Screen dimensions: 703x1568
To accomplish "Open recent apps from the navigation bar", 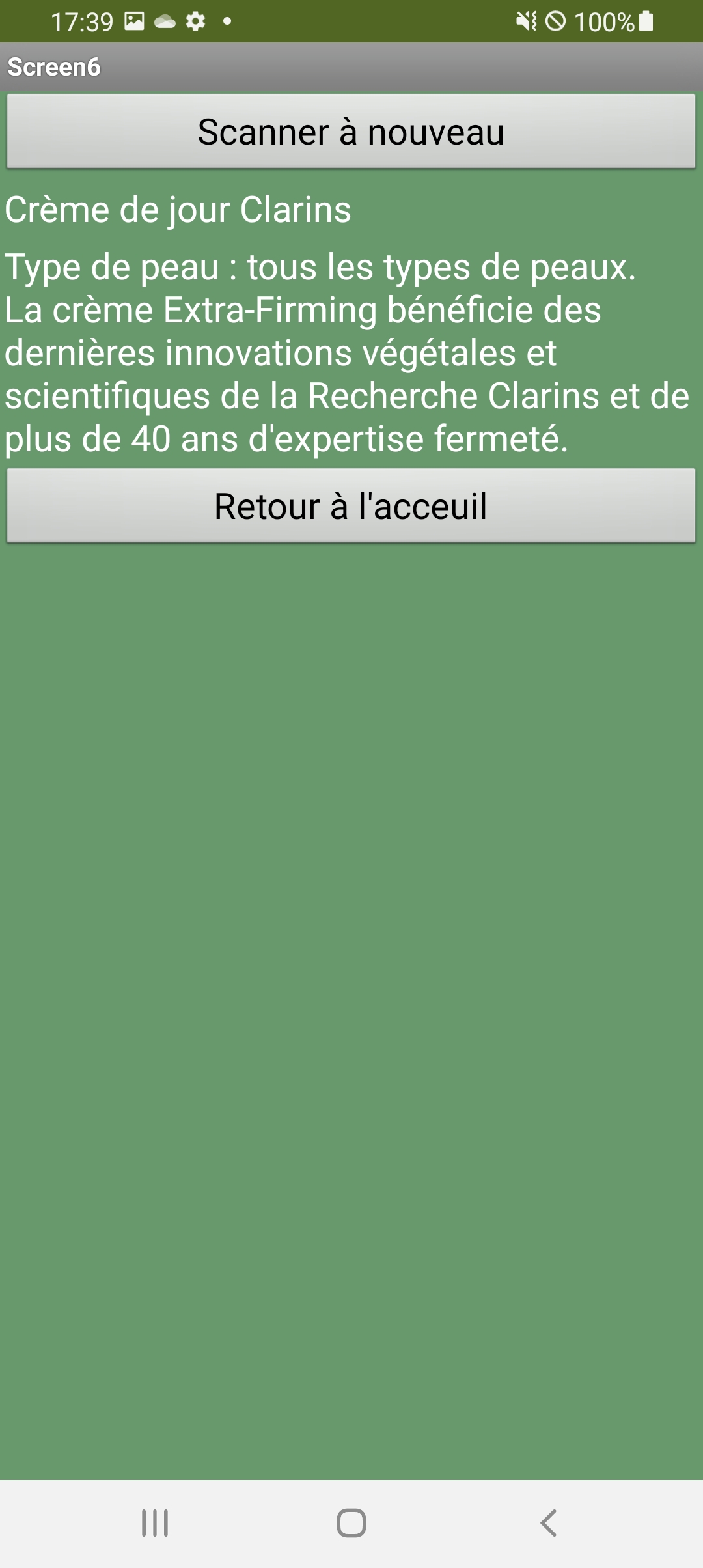I will 155,1523.
